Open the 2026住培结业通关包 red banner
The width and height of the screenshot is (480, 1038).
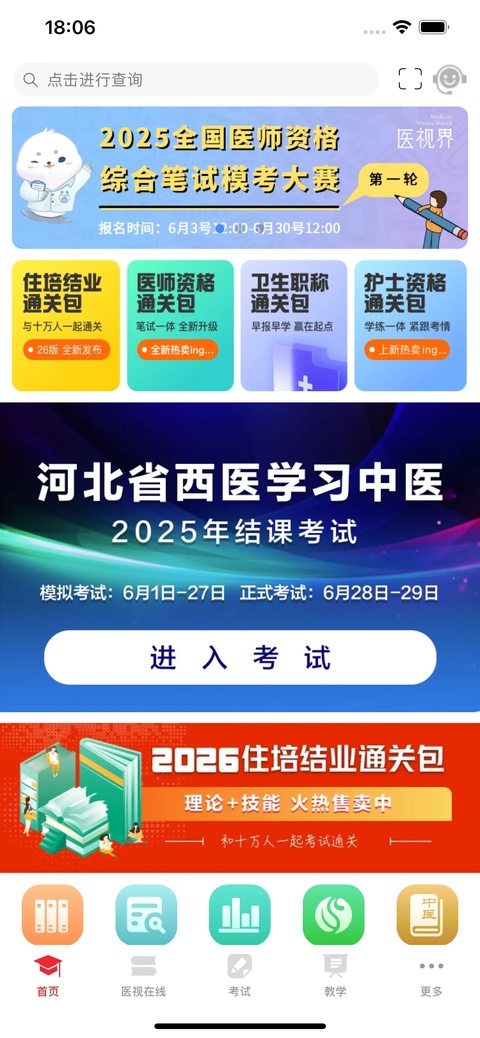coord(240,797)
